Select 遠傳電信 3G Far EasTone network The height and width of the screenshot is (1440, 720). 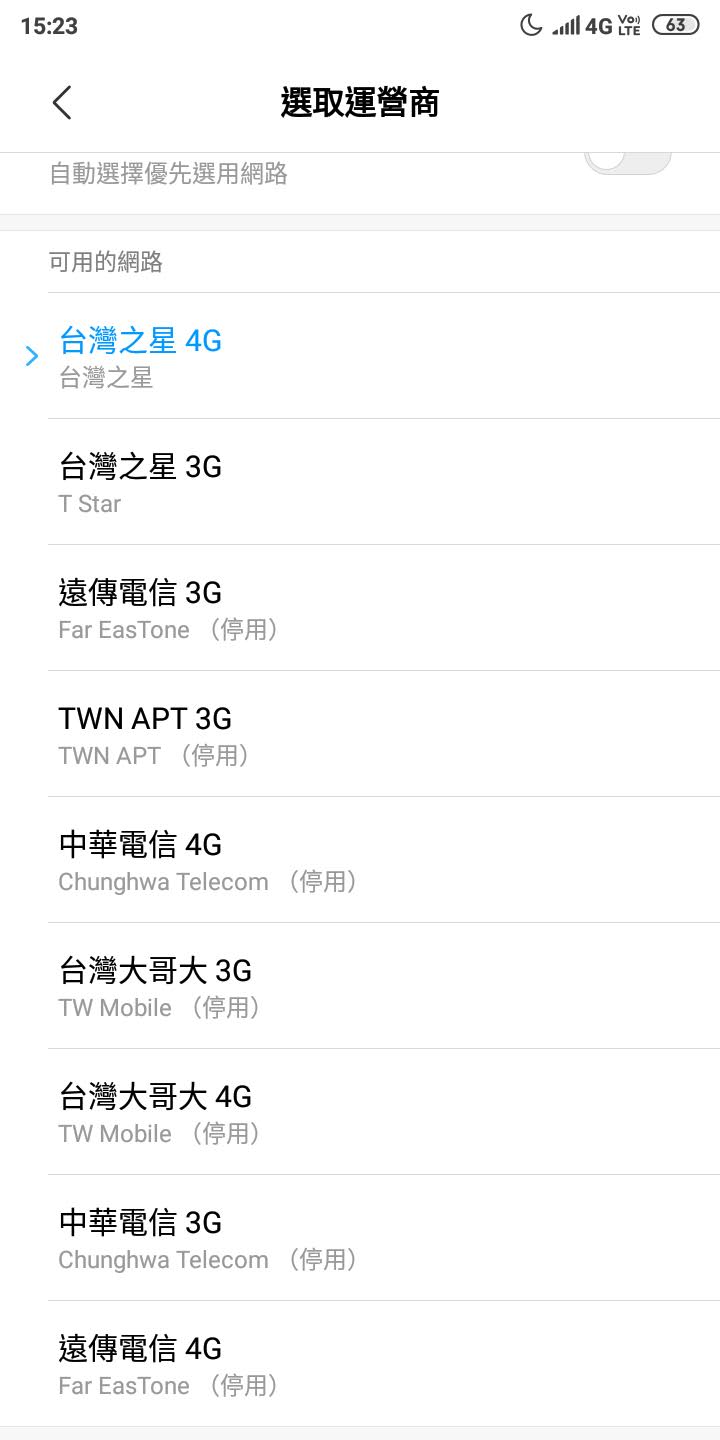(360, 609)
